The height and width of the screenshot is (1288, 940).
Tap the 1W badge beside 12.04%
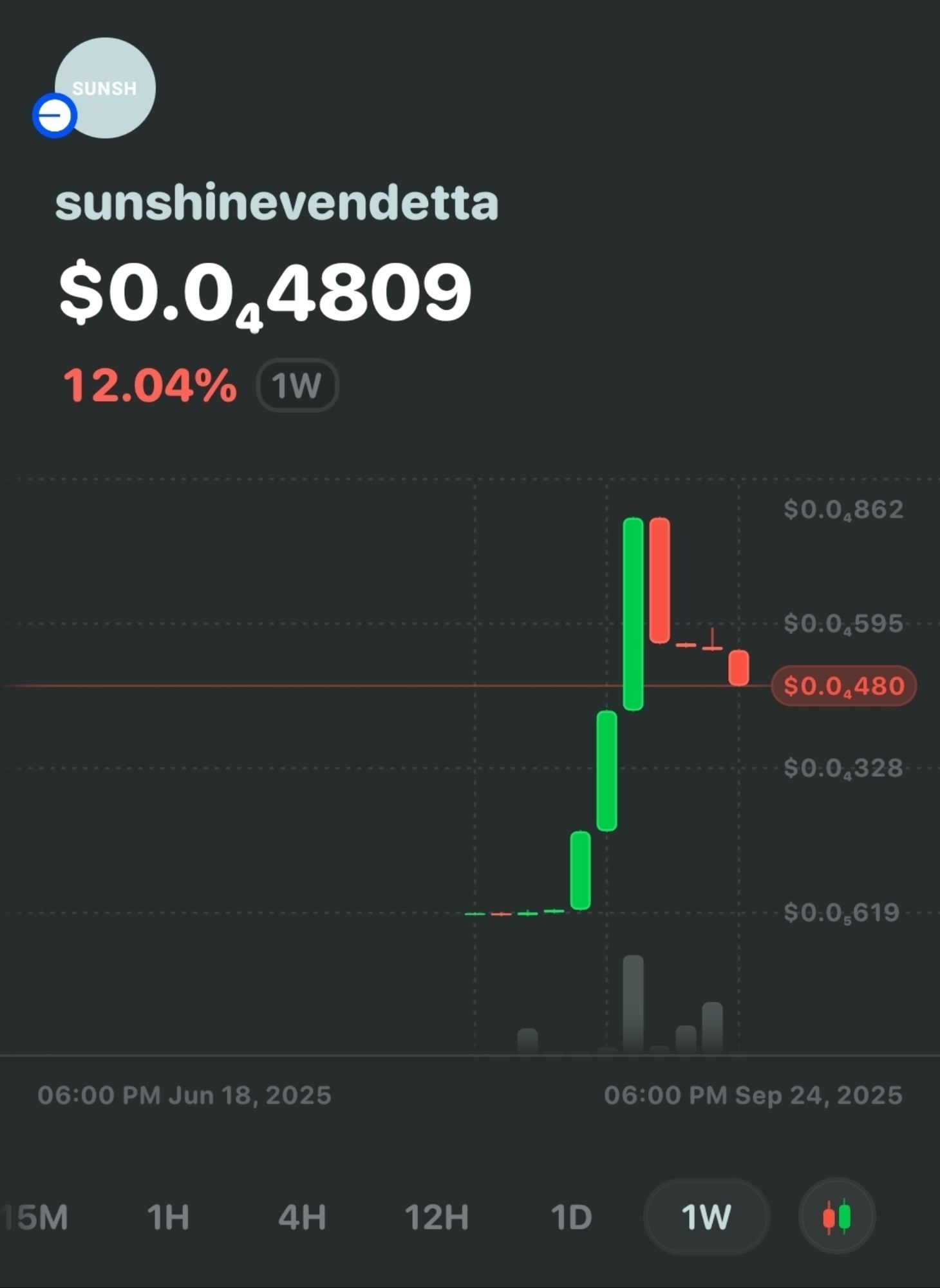[297, 386]
